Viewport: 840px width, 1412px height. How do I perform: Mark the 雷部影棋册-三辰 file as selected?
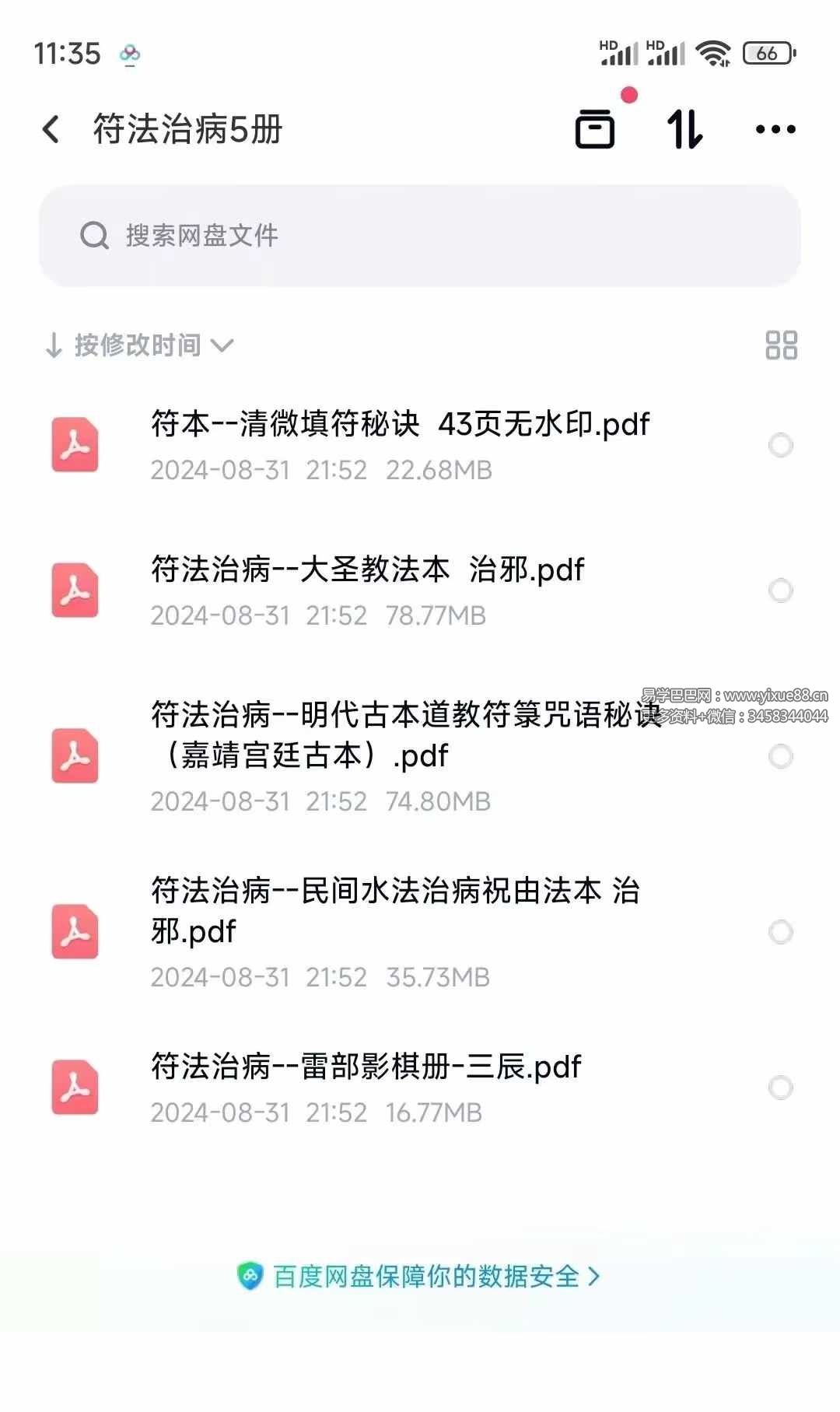tap(780, 1088)
